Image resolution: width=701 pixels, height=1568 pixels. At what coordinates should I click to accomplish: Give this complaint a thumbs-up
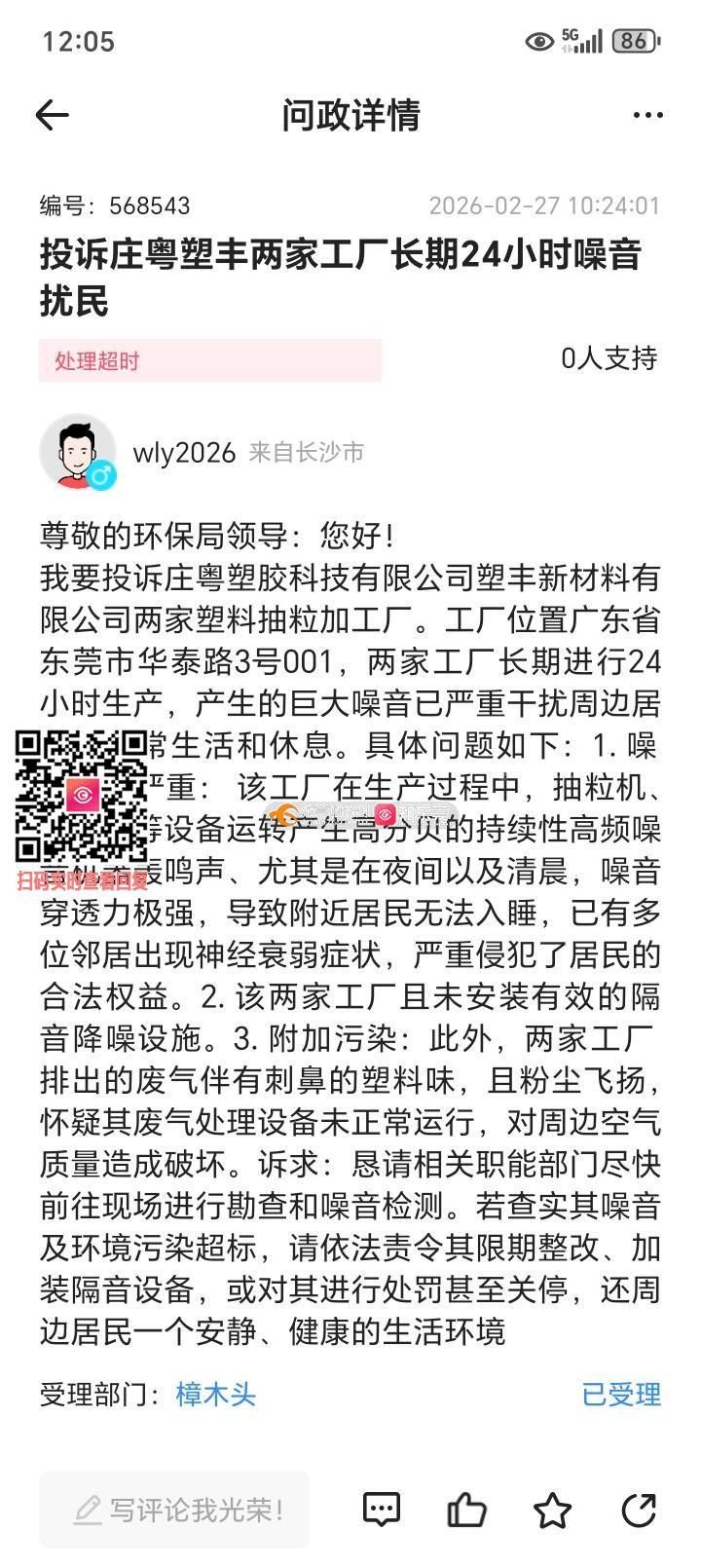pos(466,1510)
